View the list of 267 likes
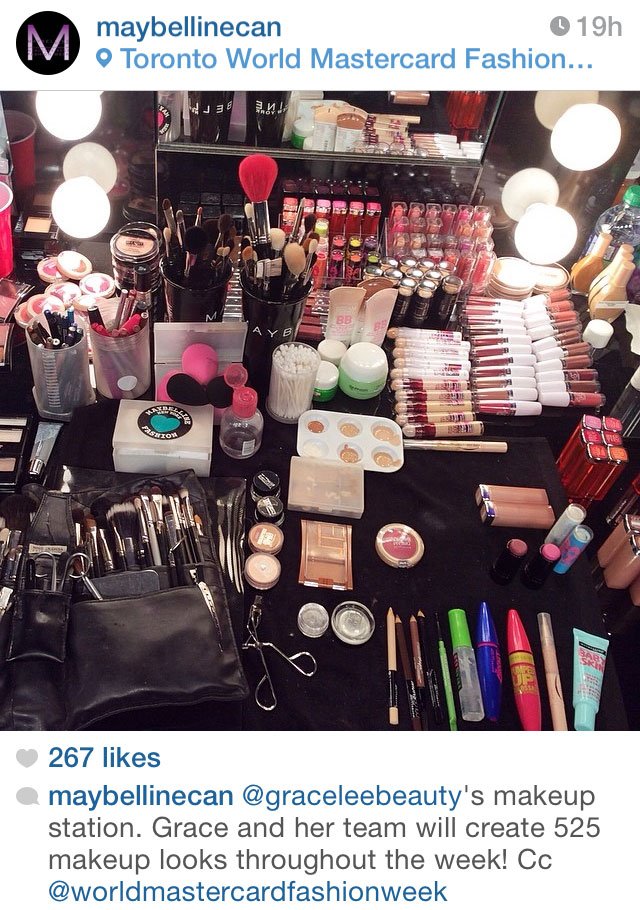 (x=103, y=757)
